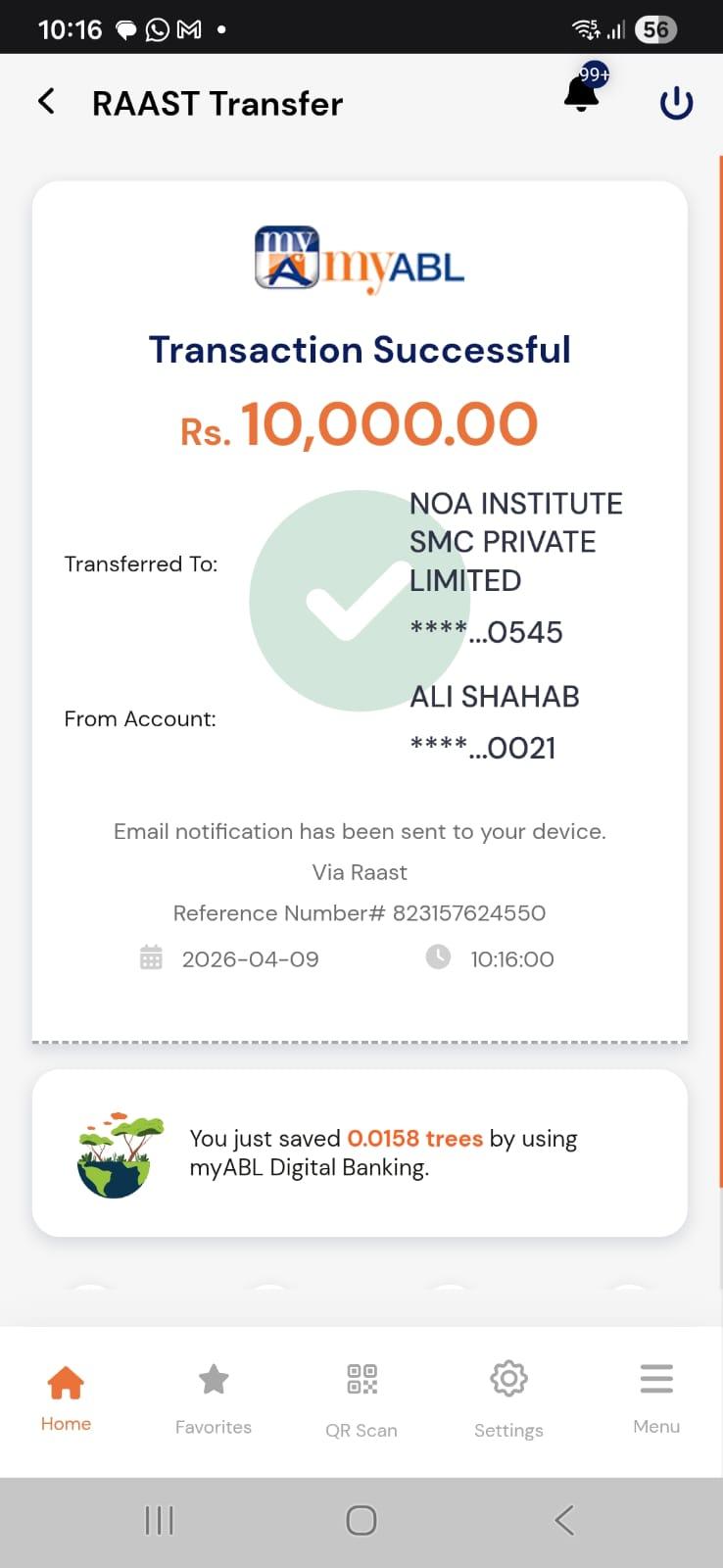
Task: Go back from RAAST Transfer screen
Action: (46, 102)
